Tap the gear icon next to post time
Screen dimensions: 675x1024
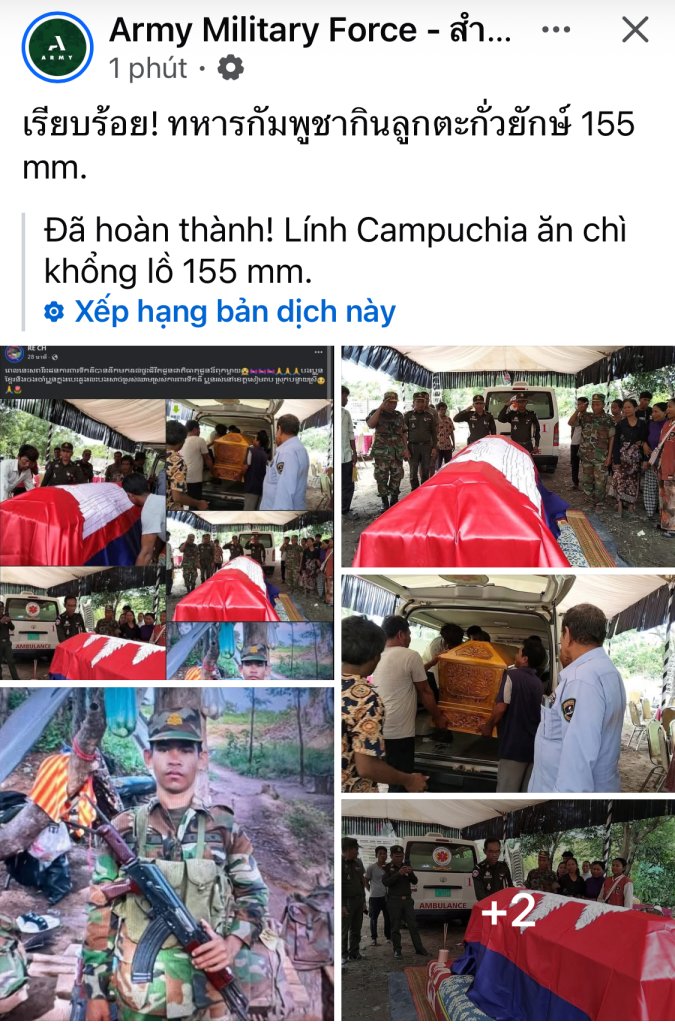[230, 68]
